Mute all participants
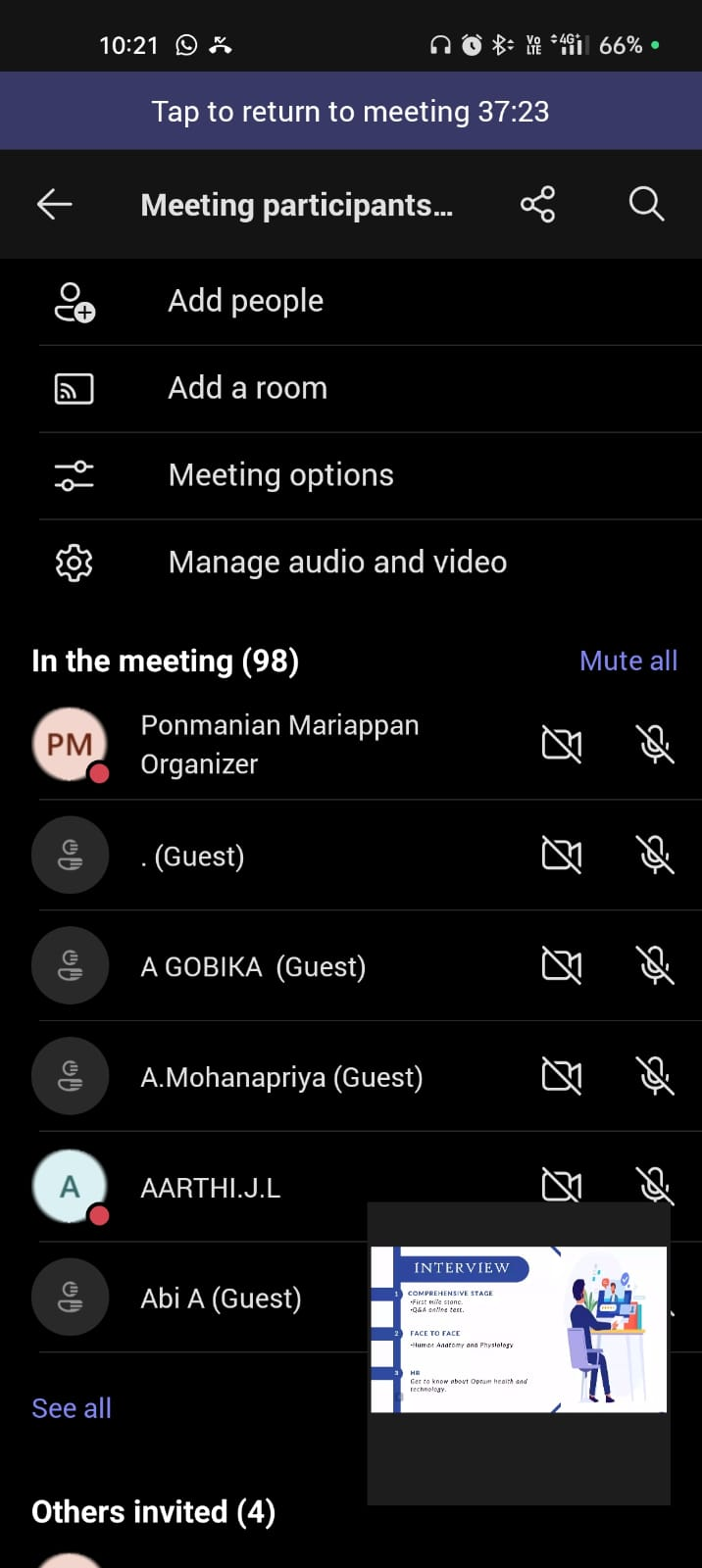 point(628,661)
